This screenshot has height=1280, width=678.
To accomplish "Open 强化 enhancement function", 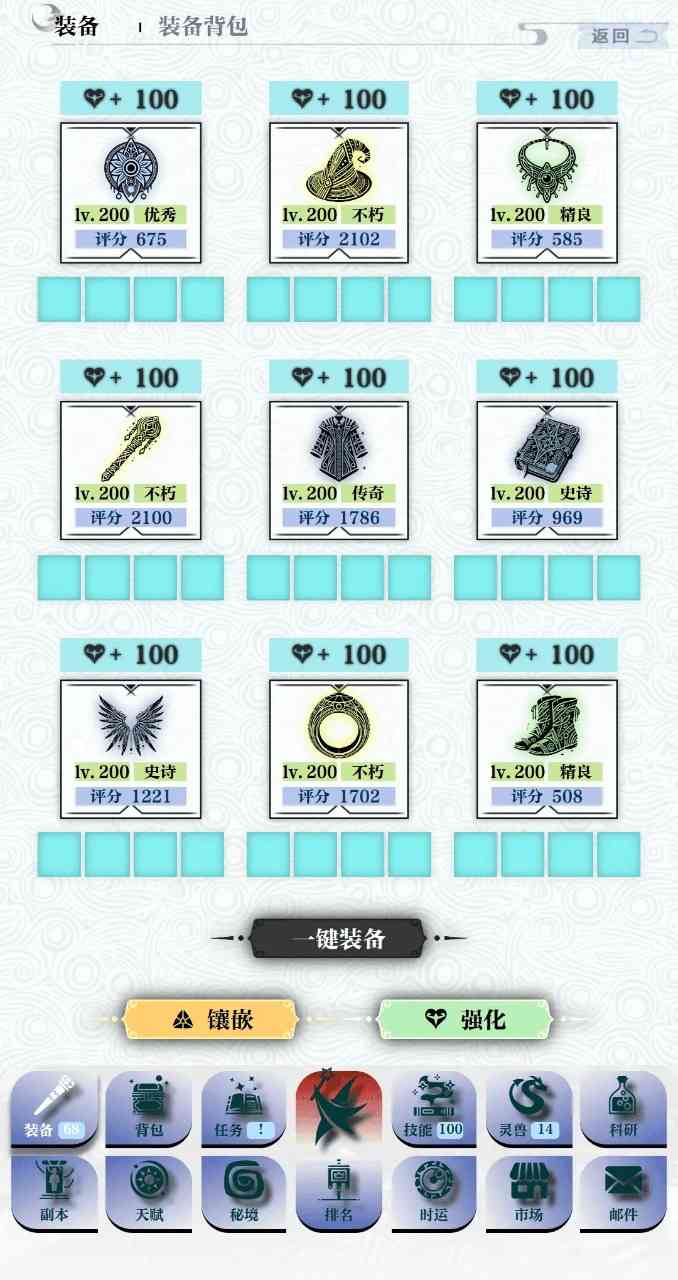I will 465,1019.
